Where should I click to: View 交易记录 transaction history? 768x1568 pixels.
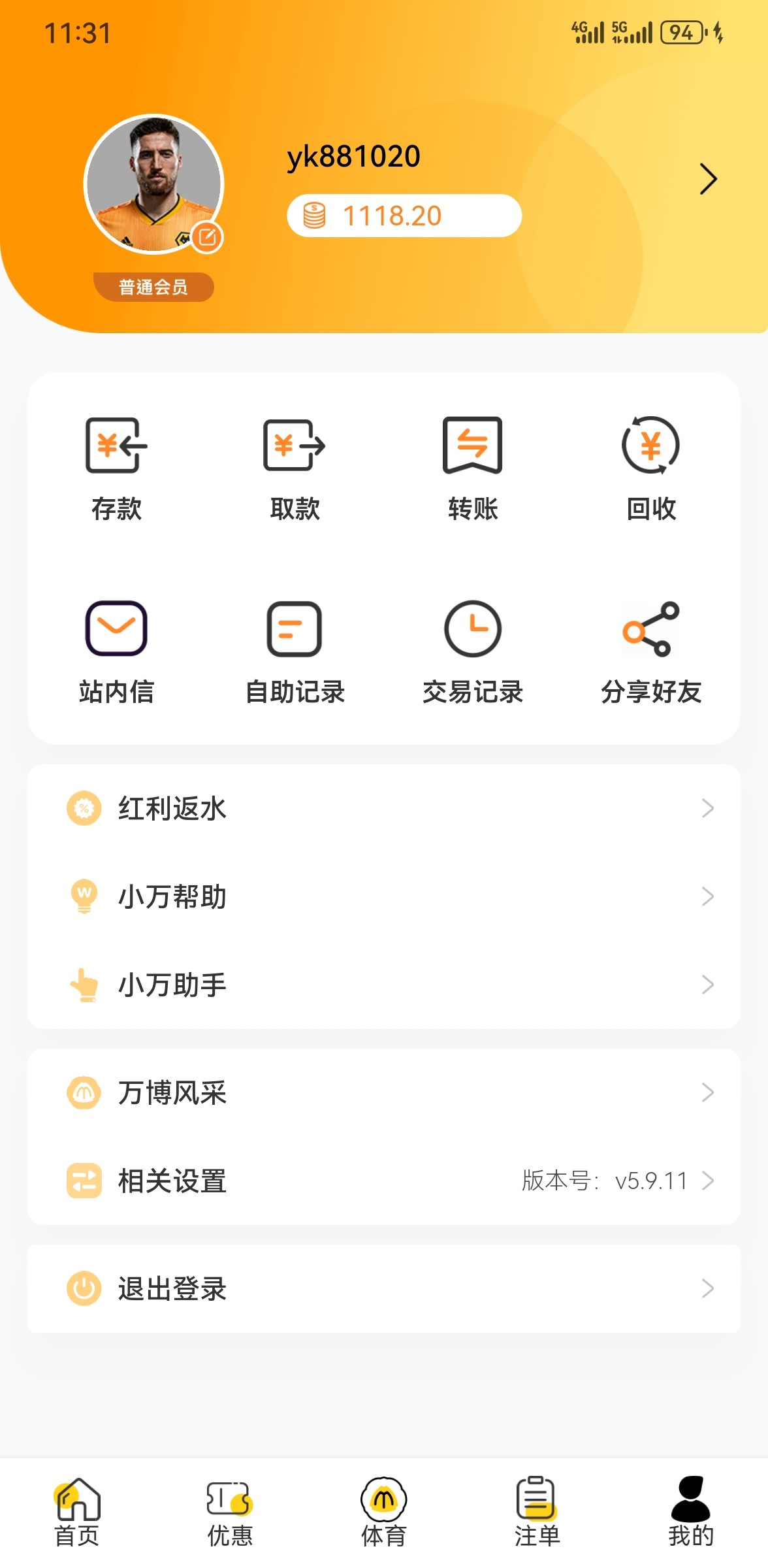point(473,651)
